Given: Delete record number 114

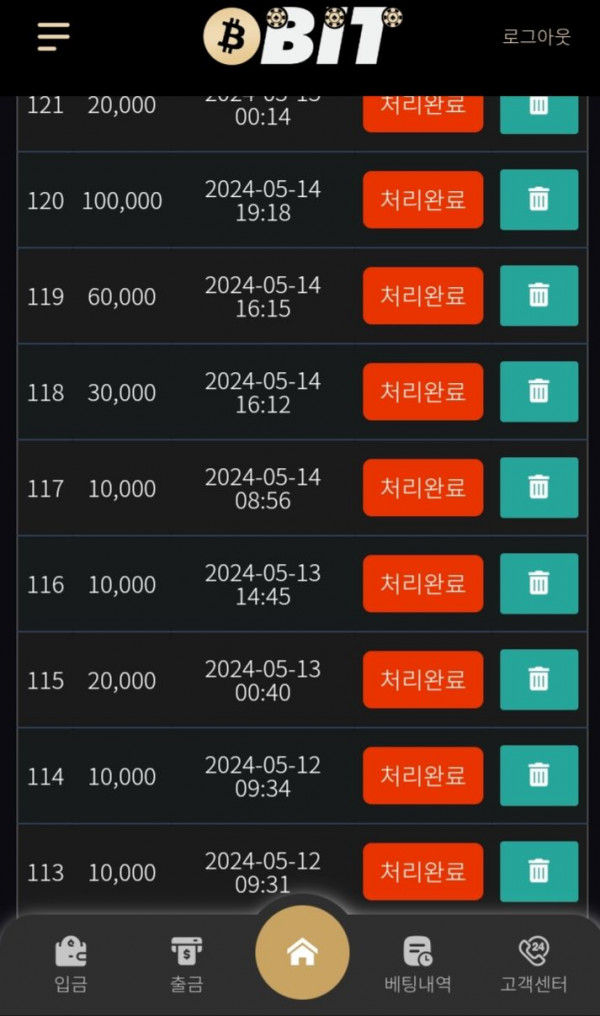Looking at the screenshot, I should (539, 775).
